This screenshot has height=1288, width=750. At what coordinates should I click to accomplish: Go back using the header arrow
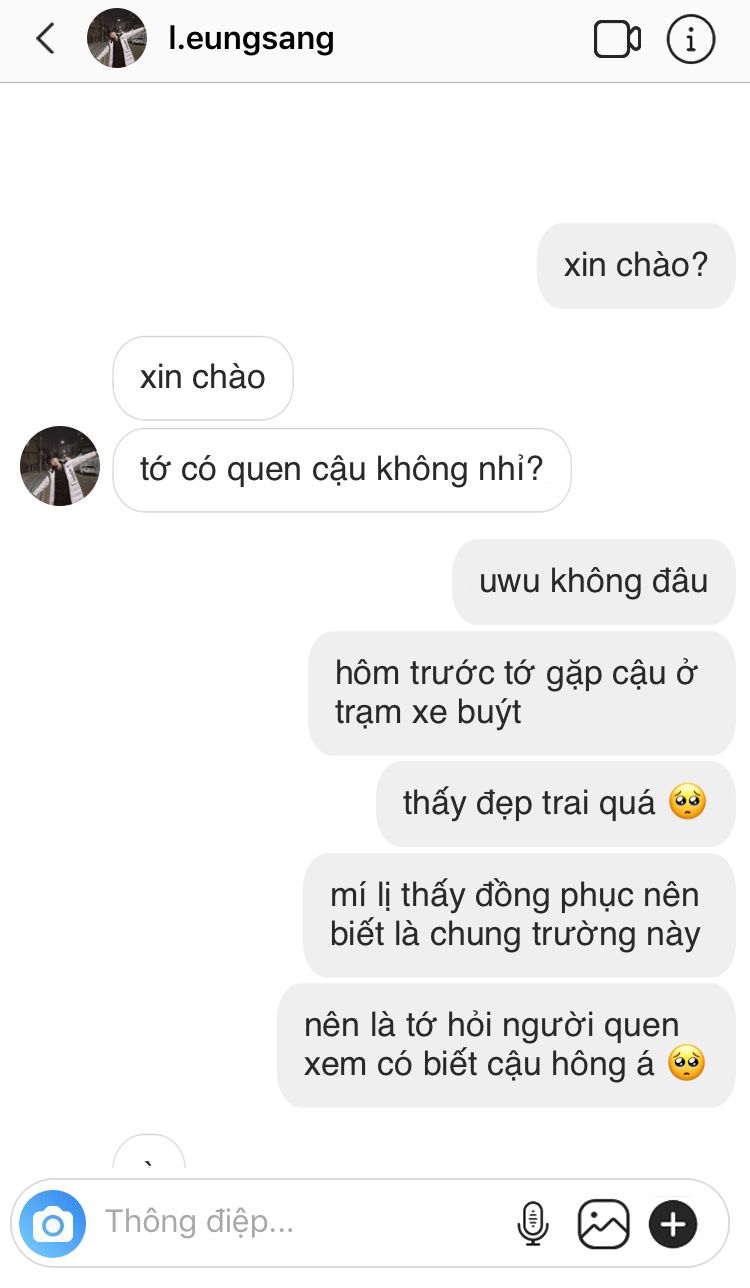click(45, 39)
